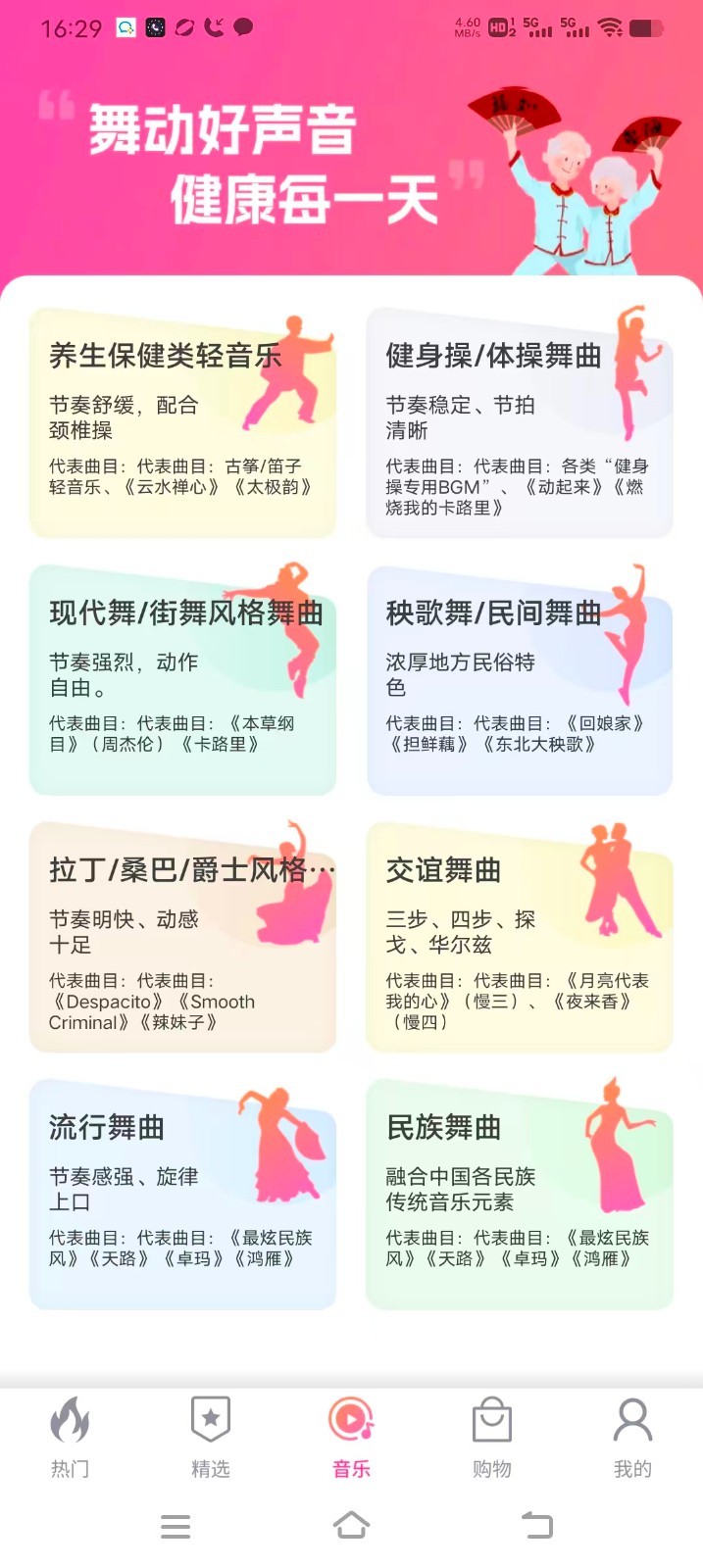This screenshot has width=703, height=1568.
Task: Open the 我的 profile tab
Action: coord(632,1437)
